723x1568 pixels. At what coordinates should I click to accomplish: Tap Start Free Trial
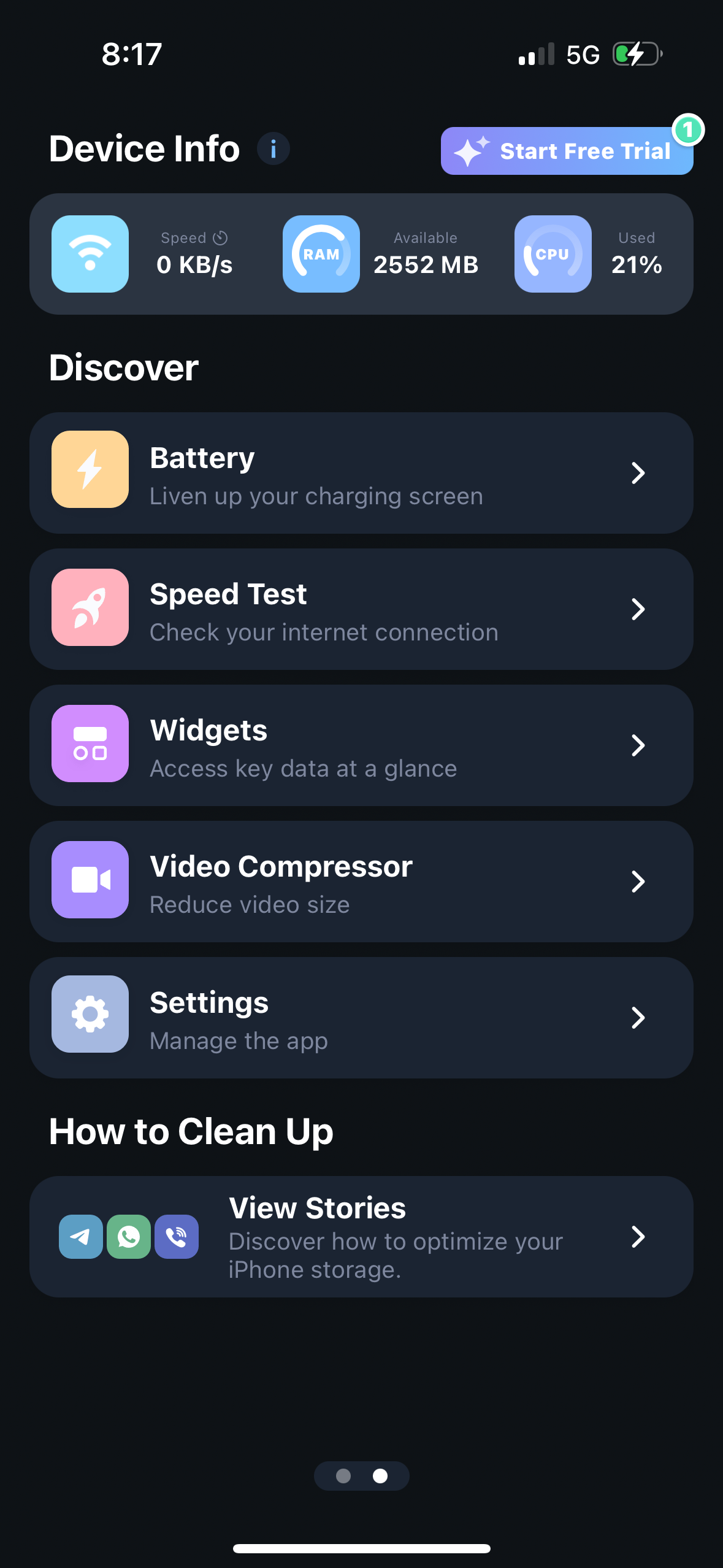[566, 151]
